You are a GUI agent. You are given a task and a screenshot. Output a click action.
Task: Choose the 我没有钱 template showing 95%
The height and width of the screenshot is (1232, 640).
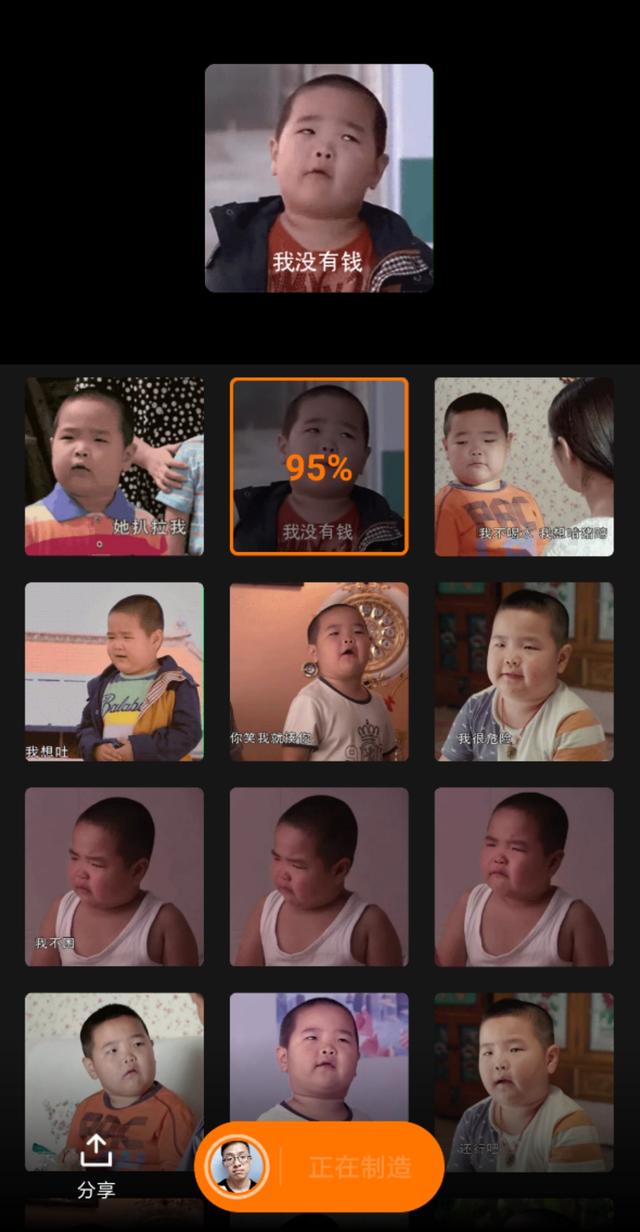319,466
